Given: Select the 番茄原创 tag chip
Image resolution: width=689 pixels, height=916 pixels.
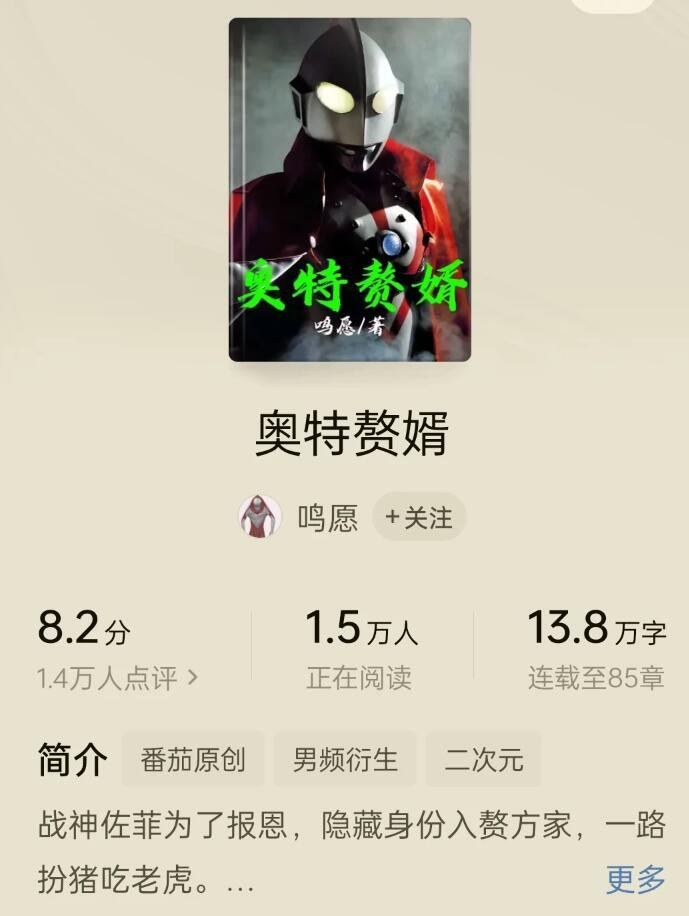Looking at the screenshot, I should coord(193,759).
